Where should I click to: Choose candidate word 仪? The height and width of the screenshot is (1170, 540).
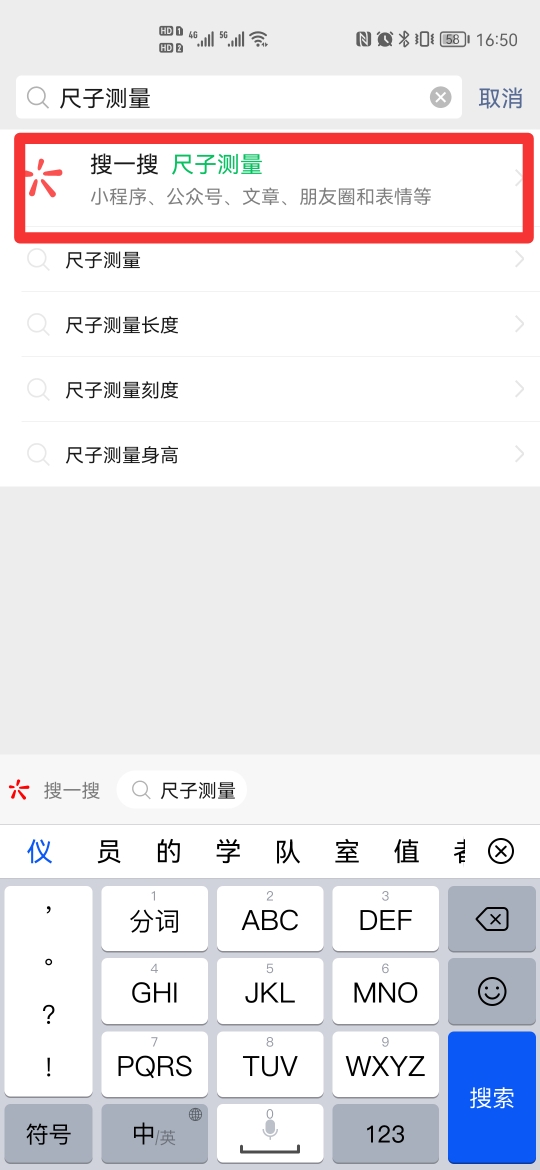tap(40, 851)
